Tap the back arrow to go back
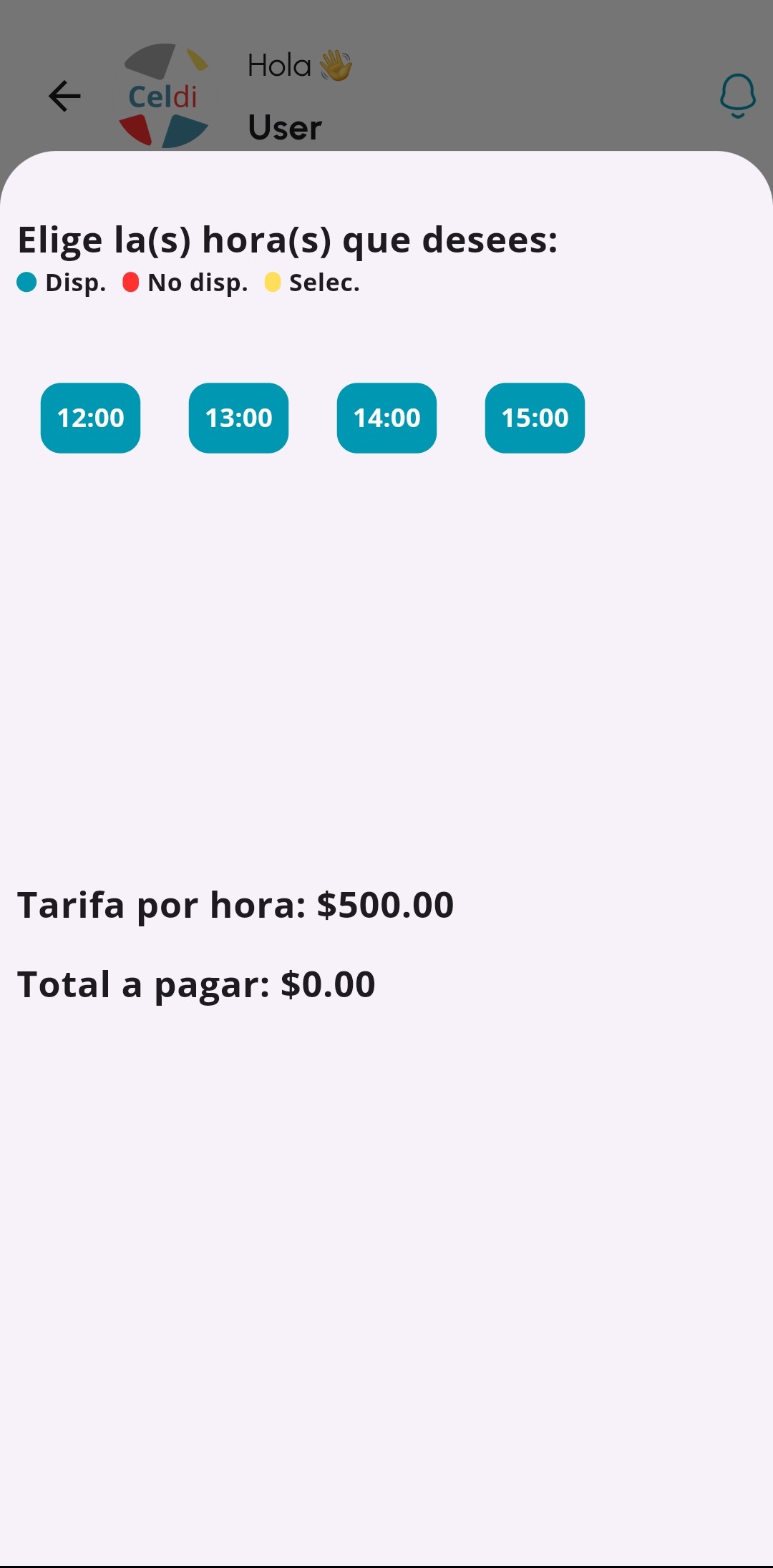The width and height of the screenshot is (773, 1568). (64, 97)
